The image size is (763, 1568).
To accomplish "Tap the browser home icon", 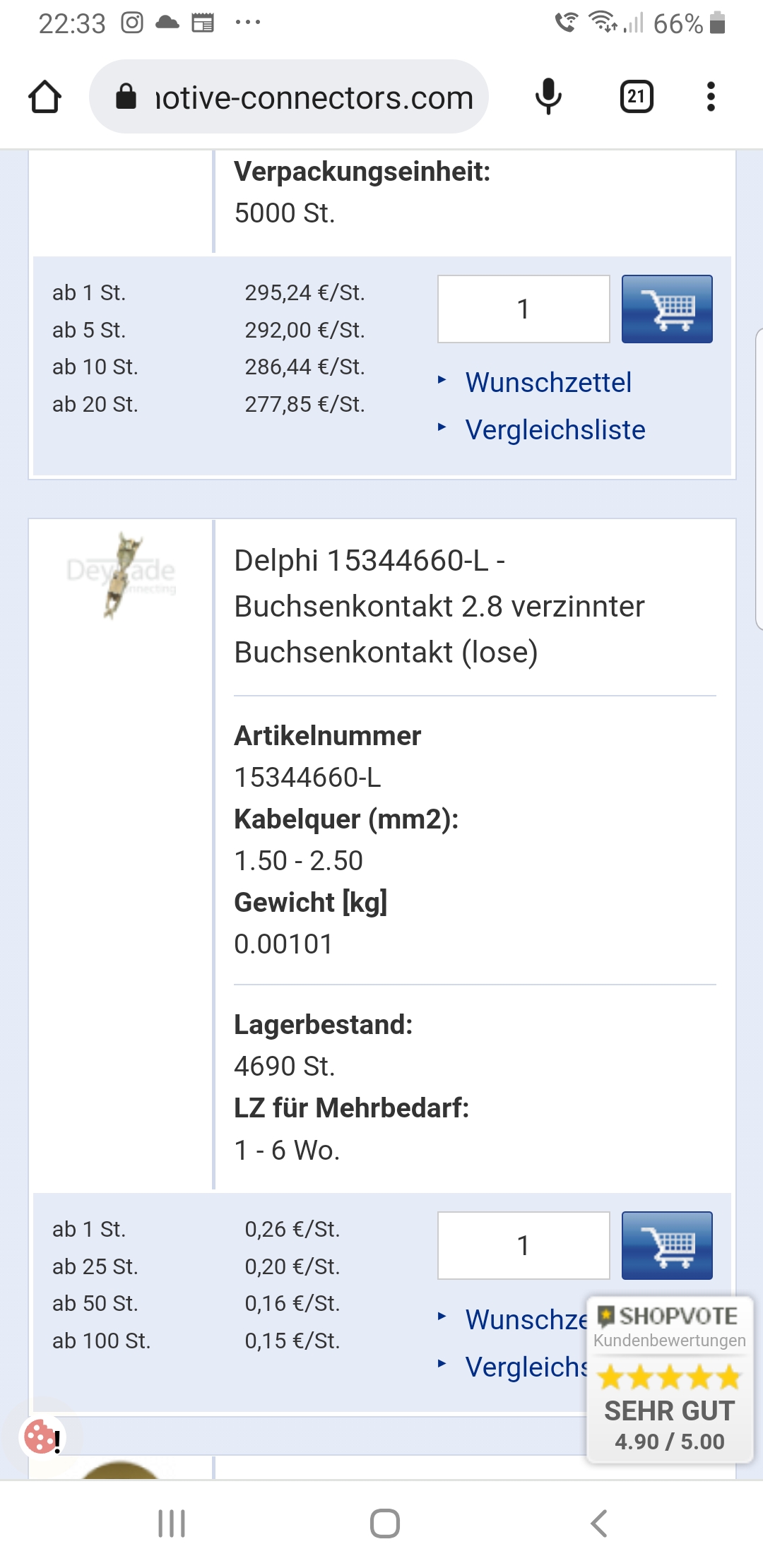I will 45,97.
